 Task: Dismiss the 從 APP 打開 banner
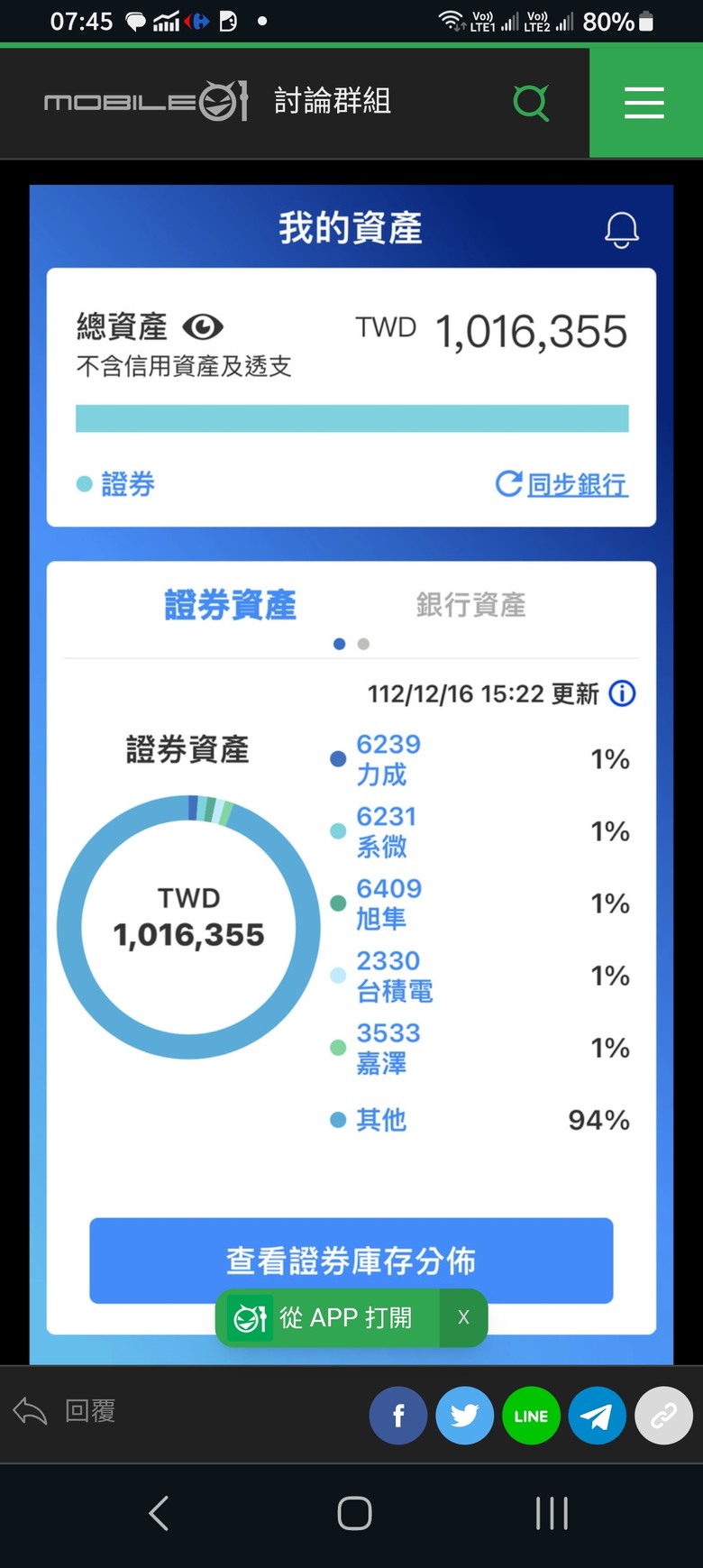click(x=463, y=1317)
